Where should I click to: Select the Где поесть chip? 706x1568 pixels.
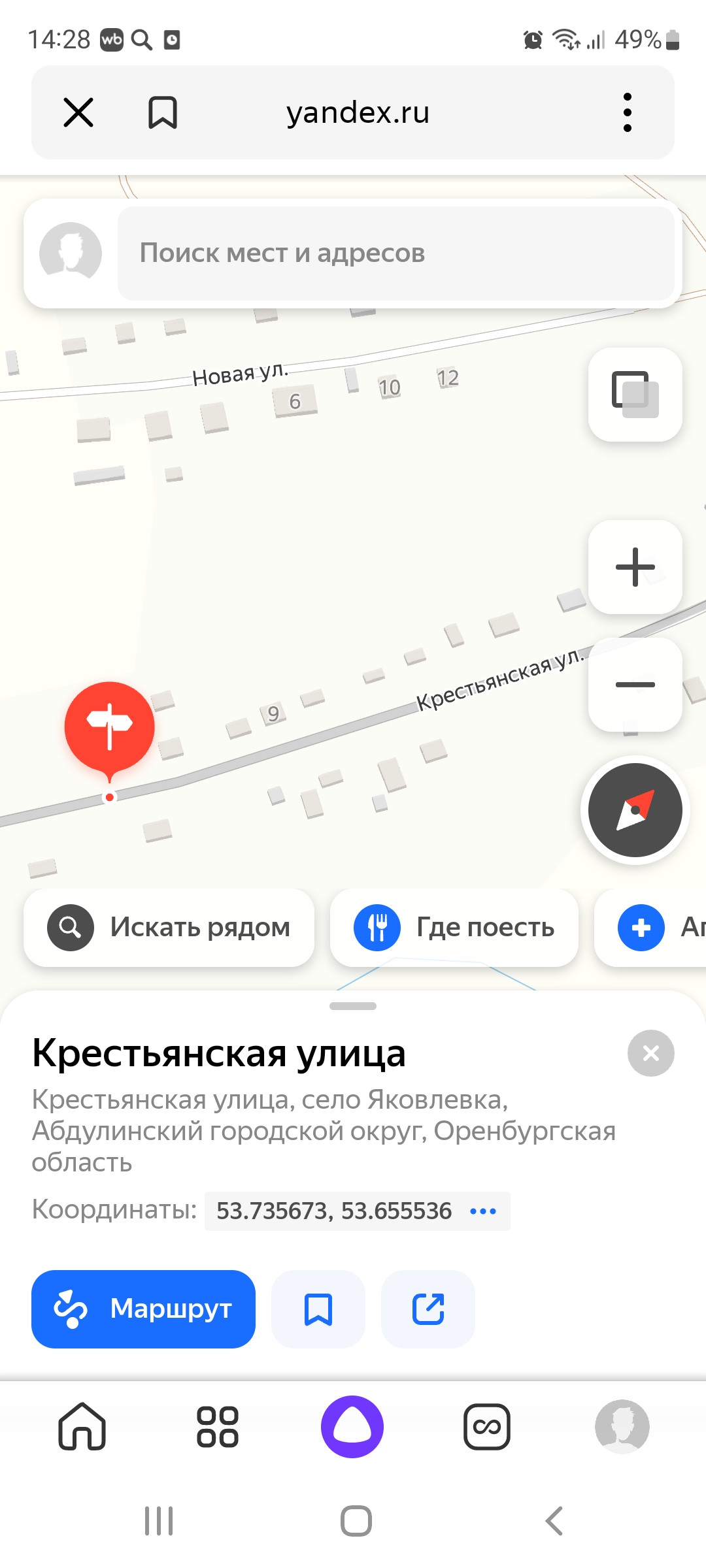[454, 928]
